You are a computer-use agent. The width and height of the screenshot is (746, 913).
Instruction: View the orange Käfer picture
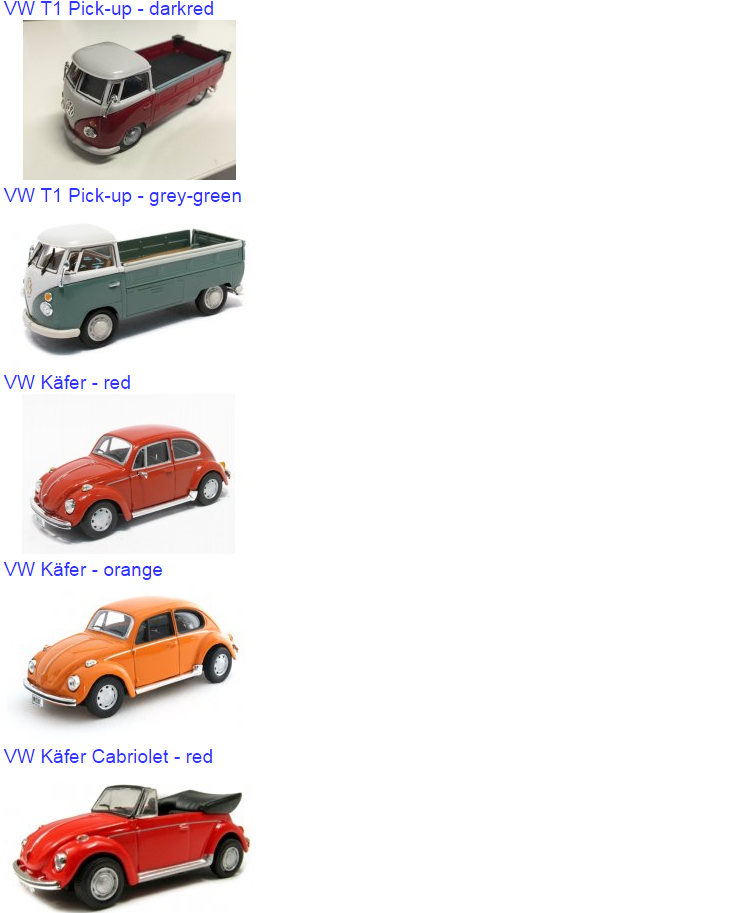click(129, 660)
